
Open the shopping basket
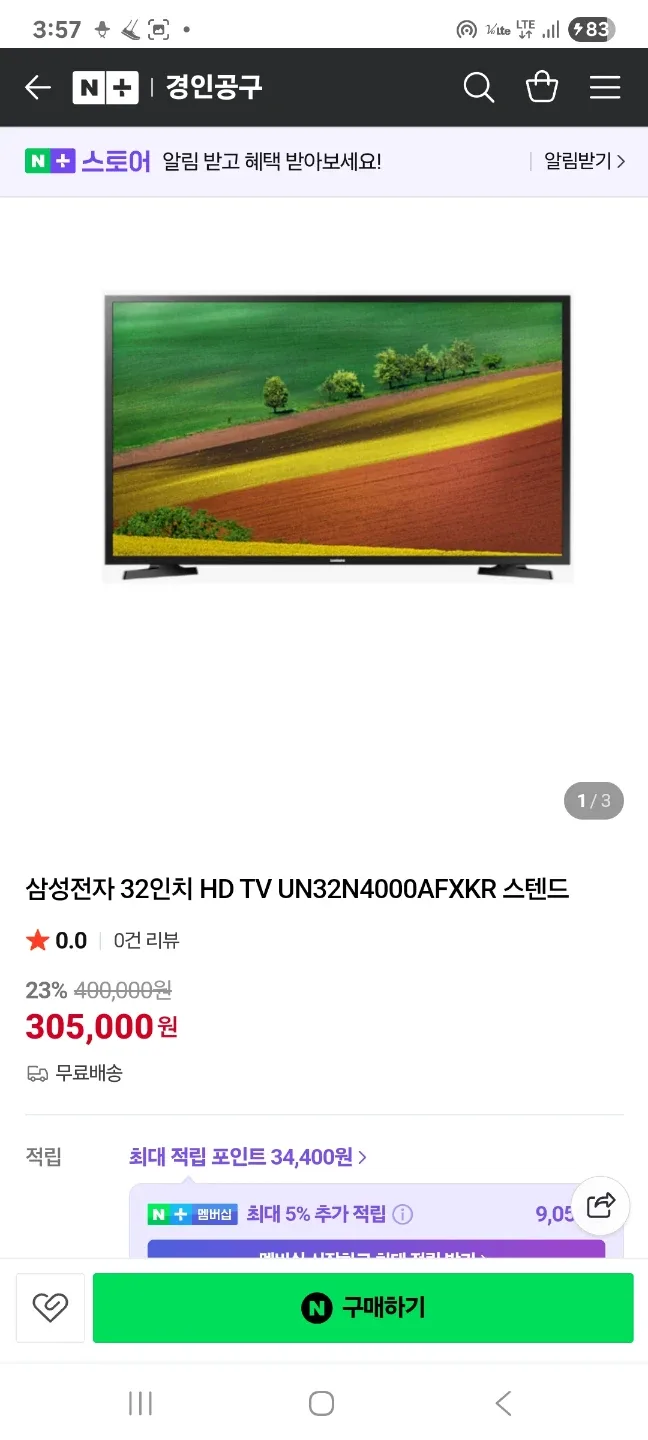(x=542, y=88)
